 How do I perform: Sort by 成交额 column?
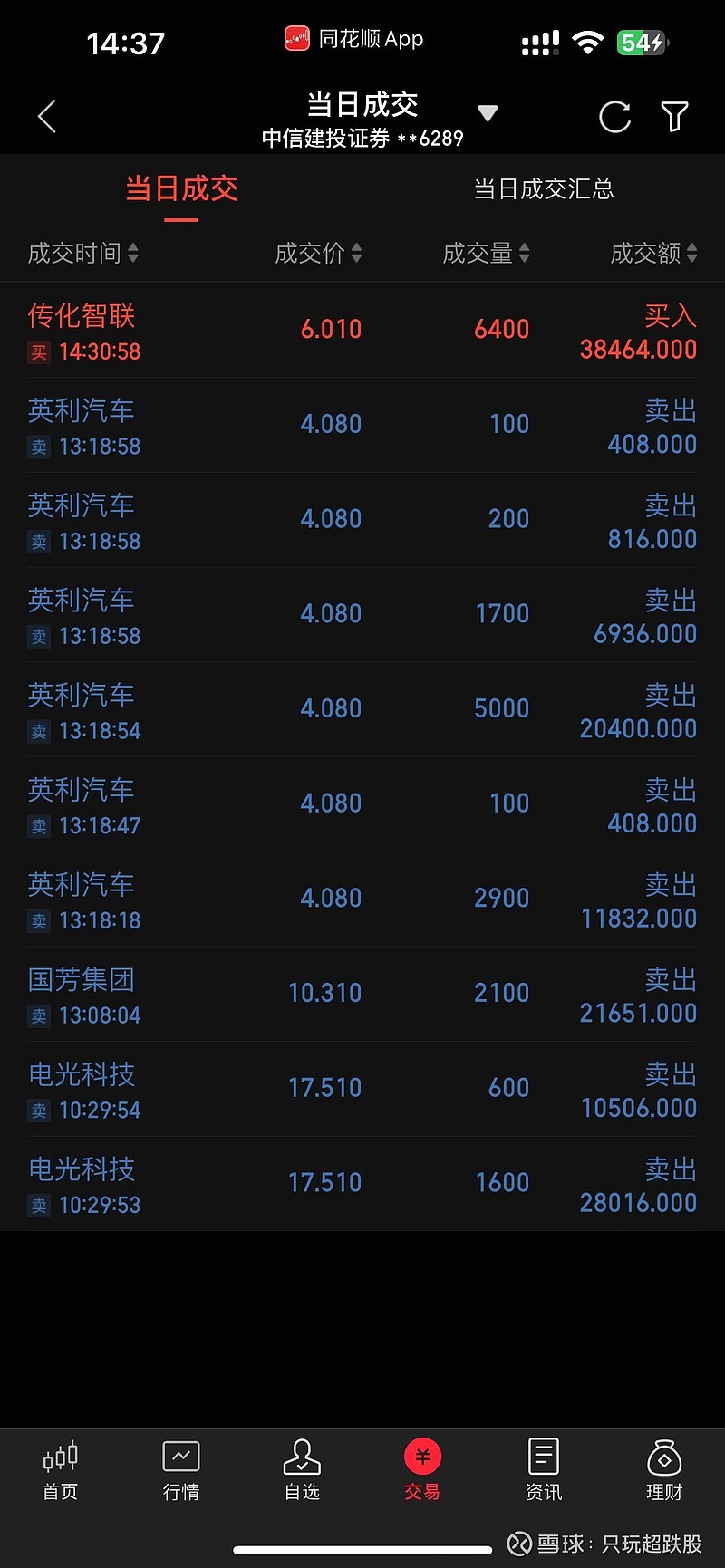point(653,254)
